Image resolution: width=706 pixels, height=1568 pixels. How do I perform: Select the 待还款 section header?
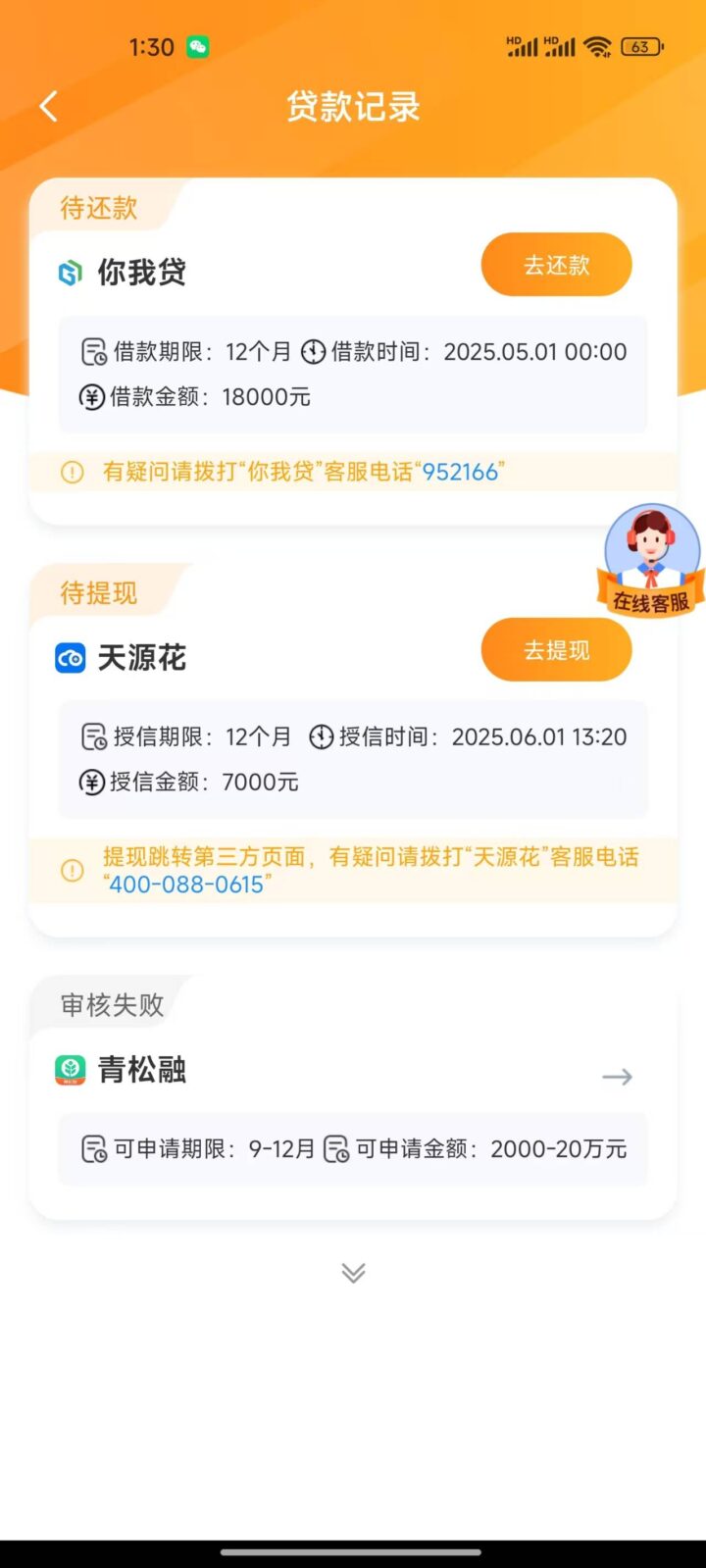(x=96, y=207)
